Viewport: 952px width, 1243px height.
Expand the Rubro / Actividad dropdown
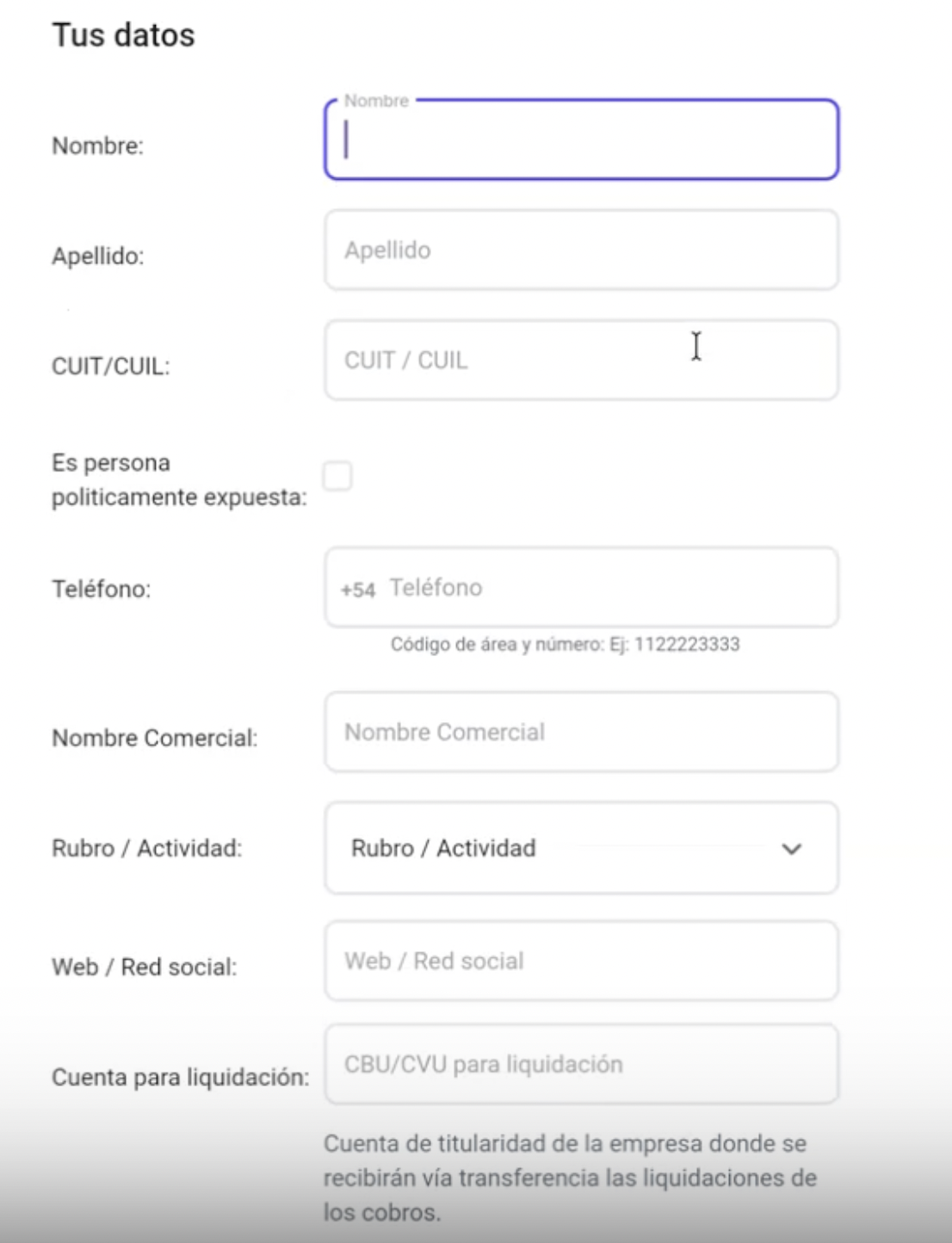[581, 849]
